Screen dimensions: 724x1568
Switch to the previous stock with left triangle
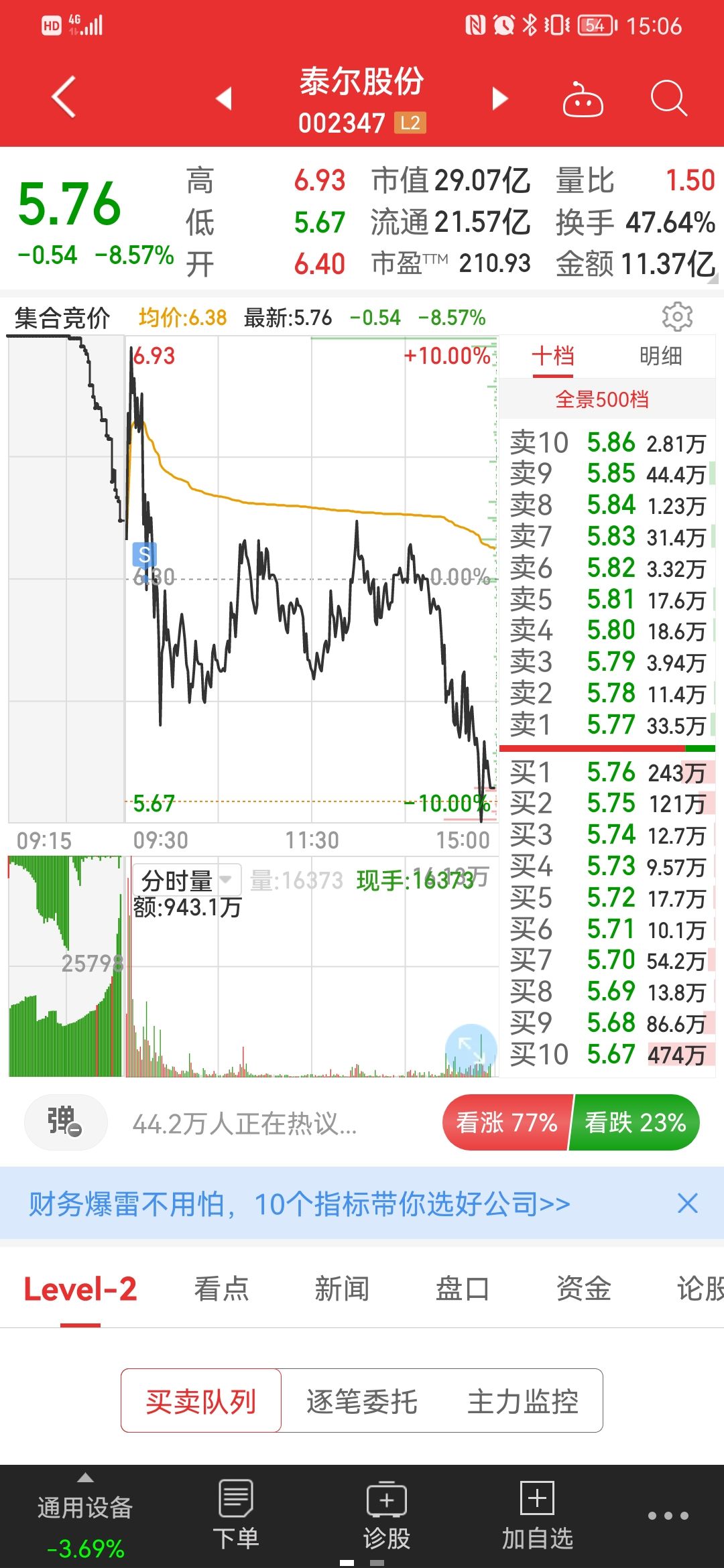pyautogui.click(x=225, y=99)
